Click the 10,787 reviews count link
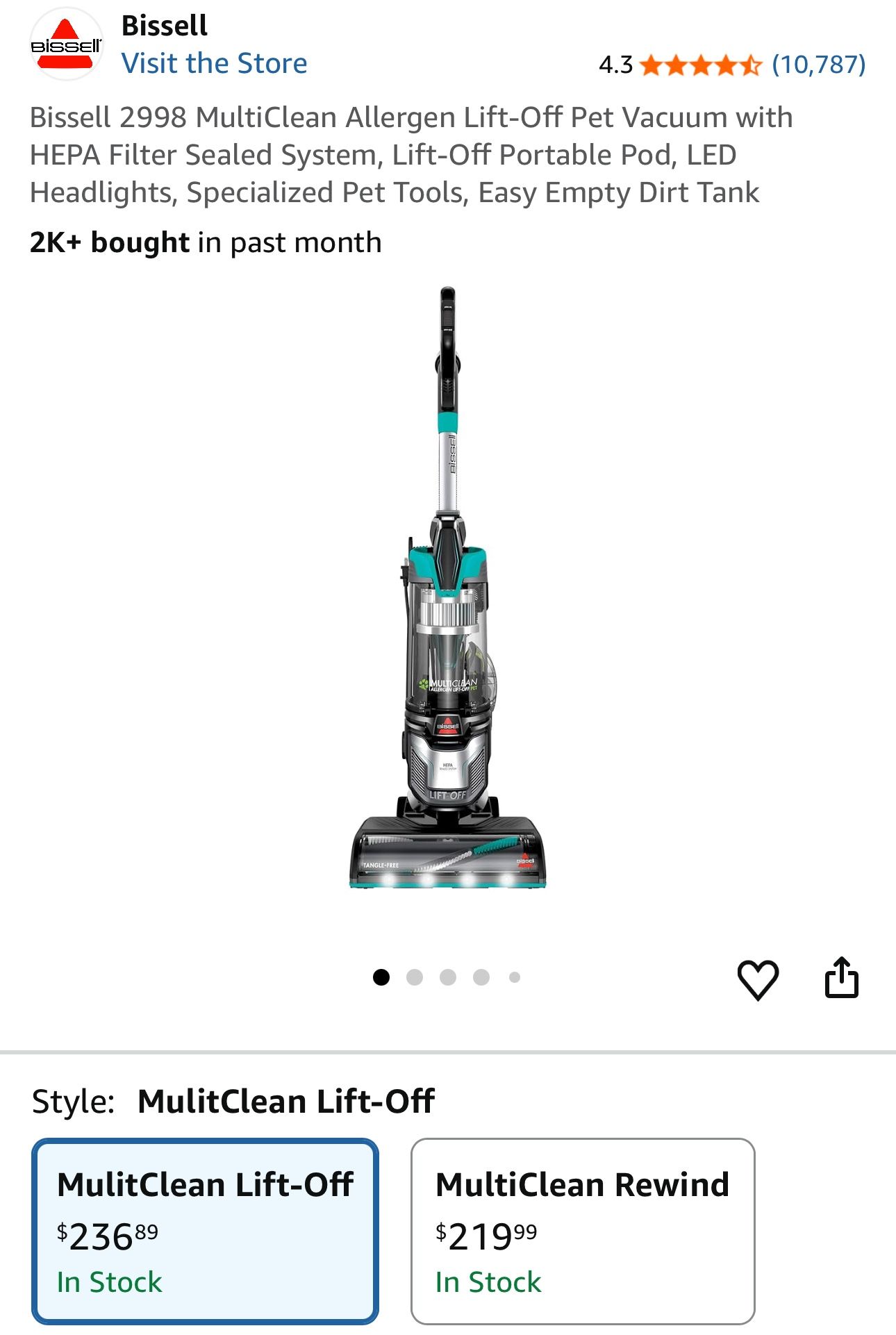 pos(820,65)
